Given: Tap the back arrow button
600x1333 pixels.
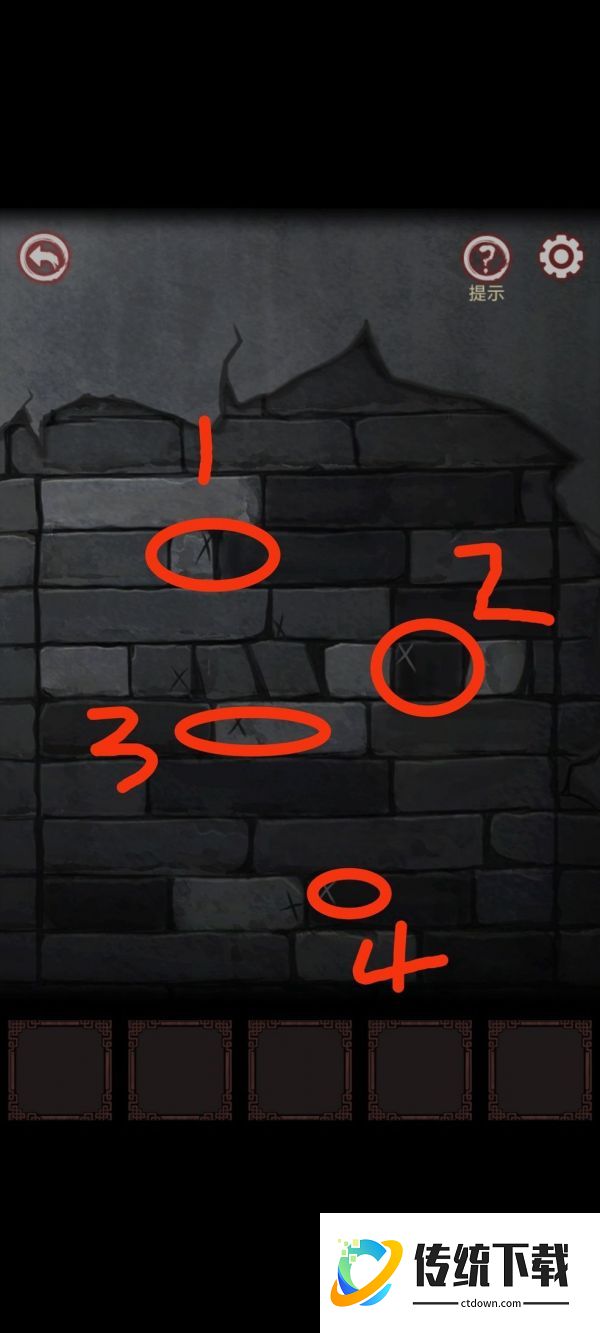Looking at the screenshot, I should [44, 258].
